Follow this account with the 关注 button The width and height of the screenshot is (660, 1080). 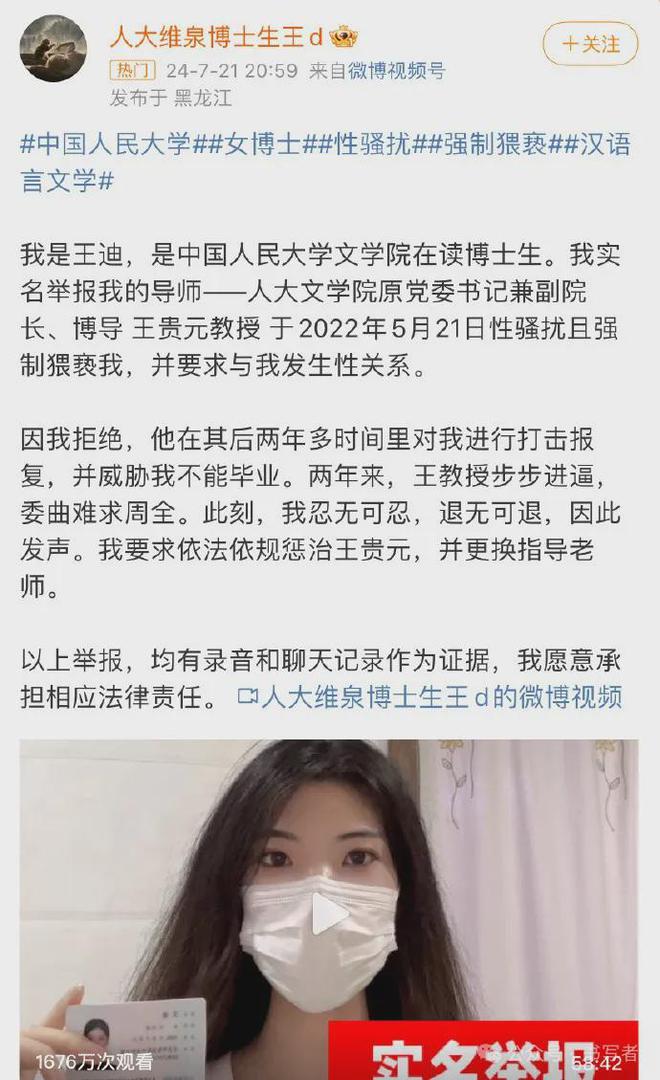[x=590, y=44]
